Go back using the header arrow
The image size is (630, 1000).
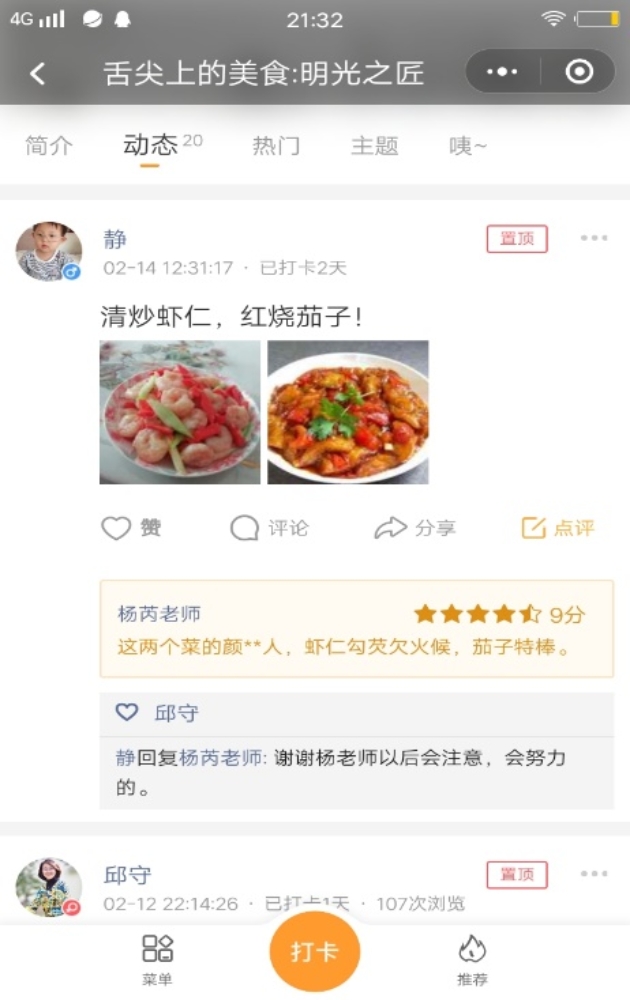(38, 73)
